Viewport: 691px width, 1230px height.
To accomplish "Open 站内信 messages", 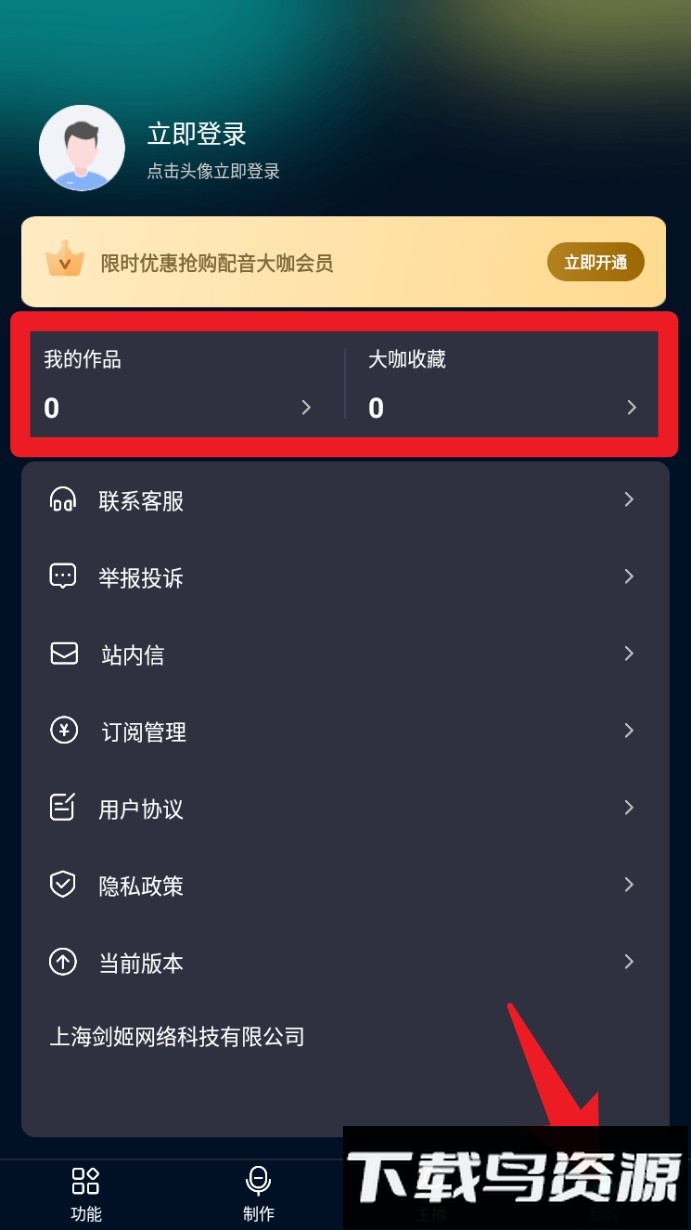I will coord(343,654).
